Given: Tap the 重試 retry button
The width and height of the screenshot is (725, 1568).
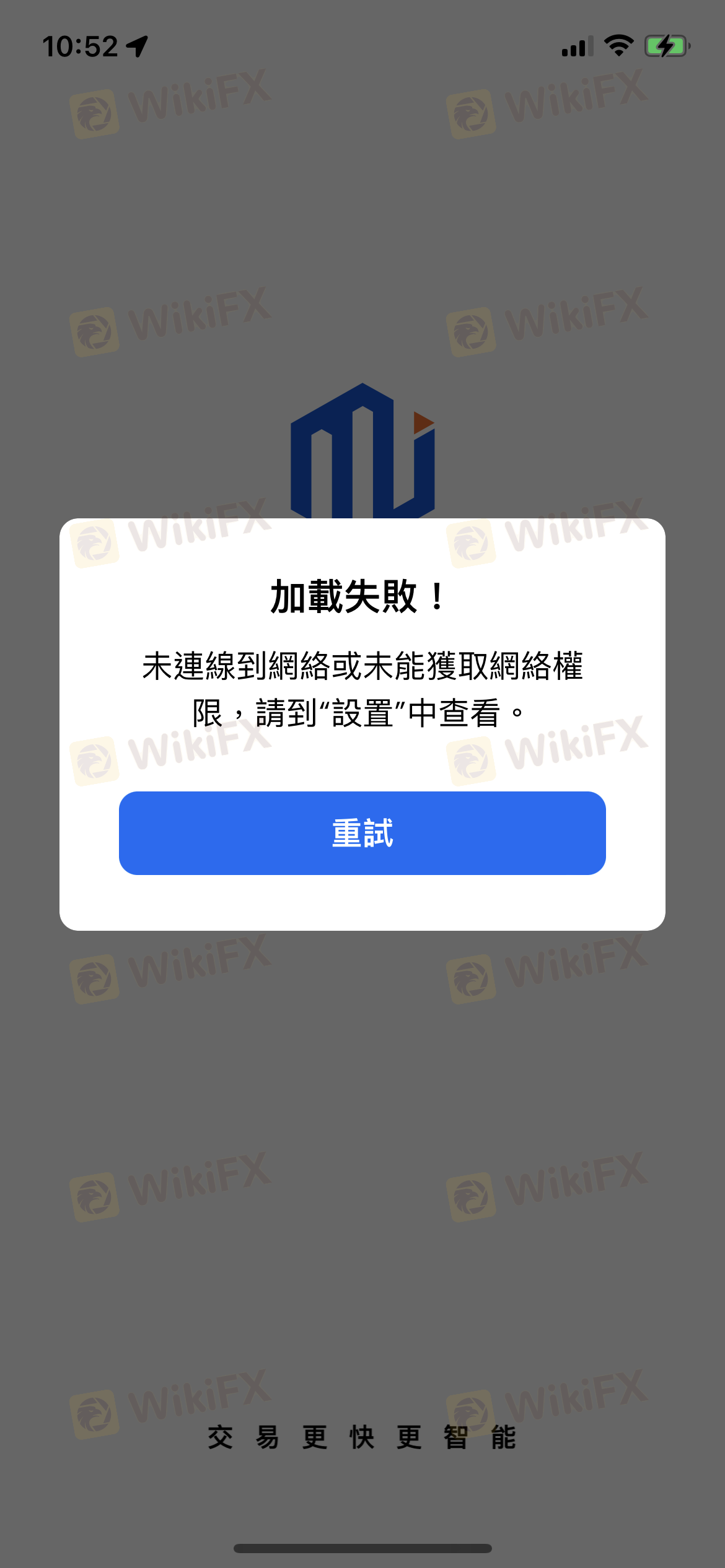Looking at the screenshot, I should pyautogui.click(x=362, y=832).
